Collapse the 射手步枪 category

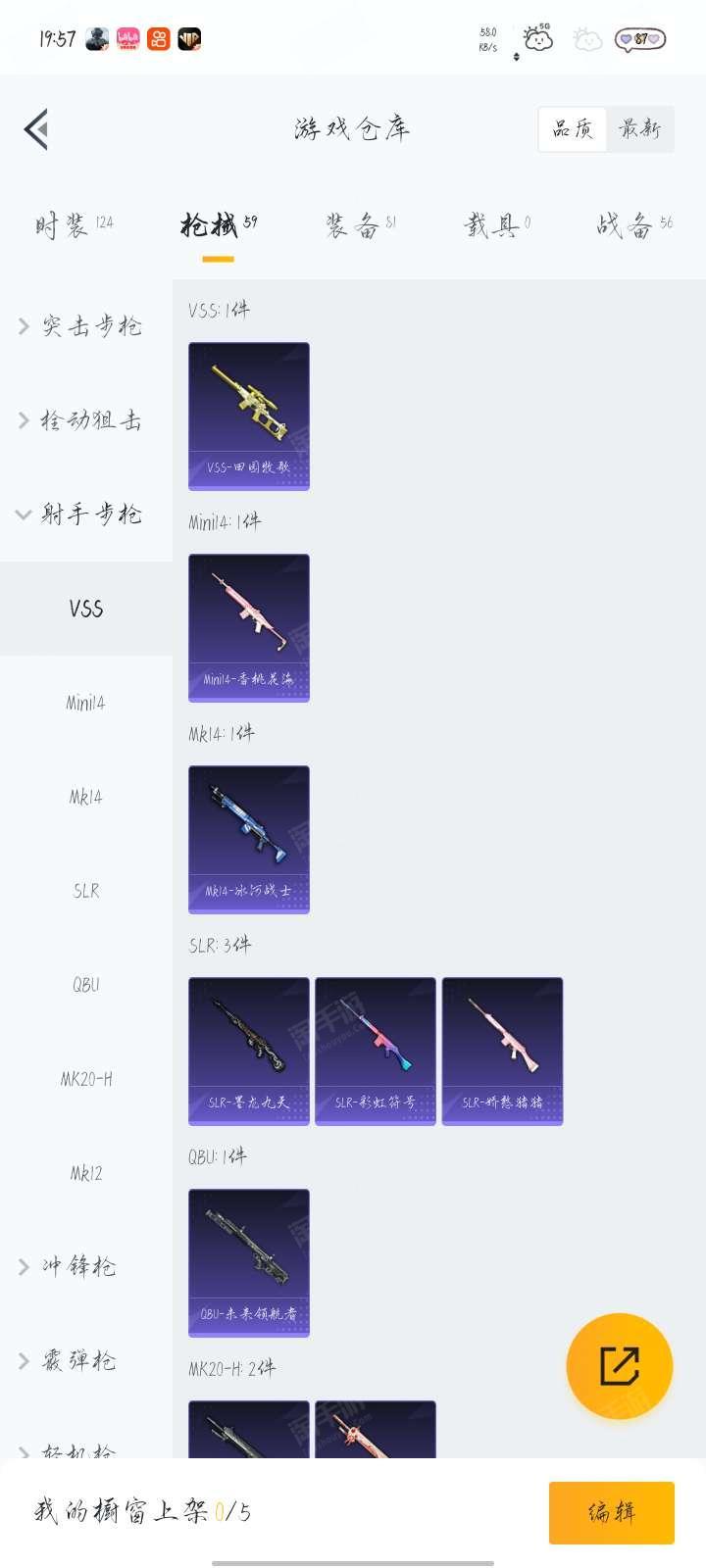[x=86, y=514]
